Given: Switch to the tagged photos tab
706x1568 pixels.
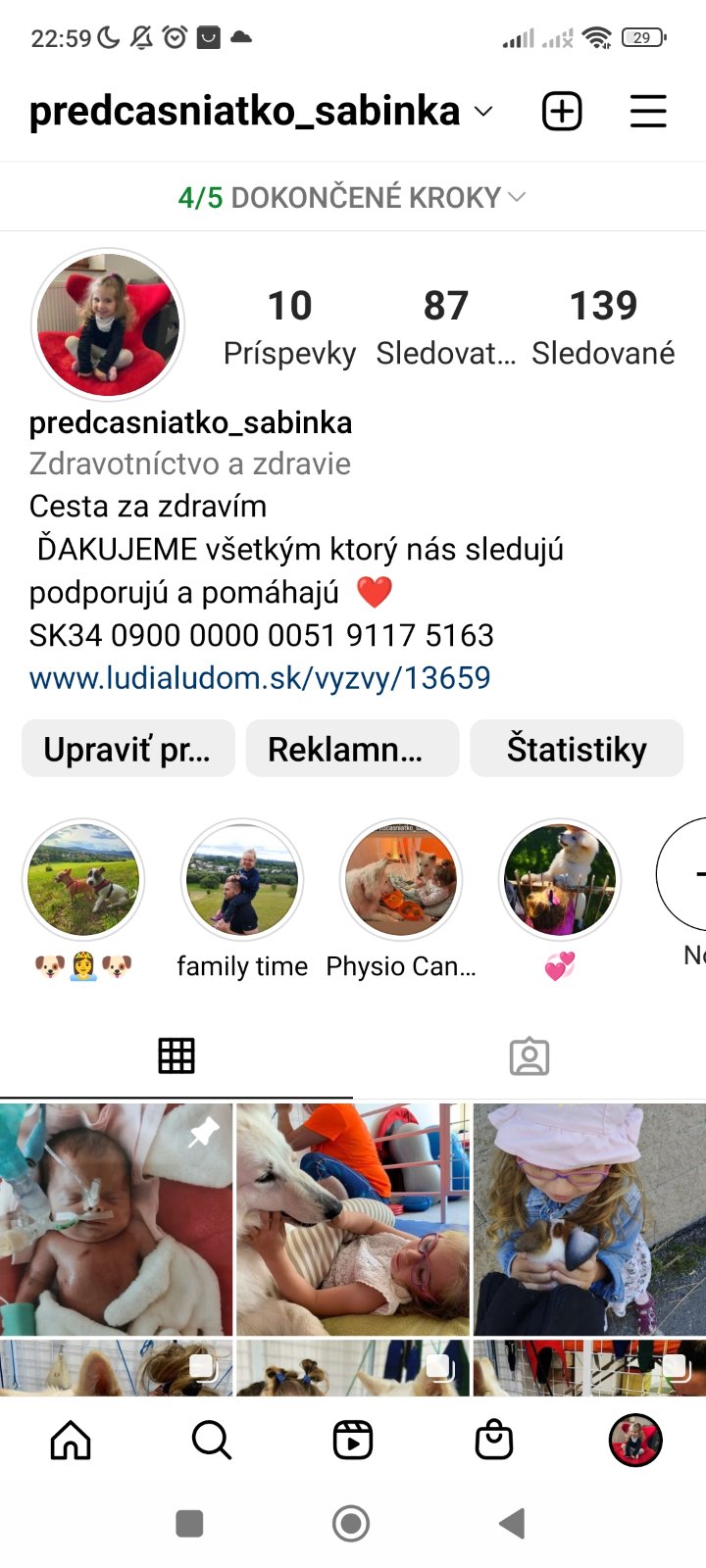Looking at the screenshot, I should click(x=529, y=1056).
